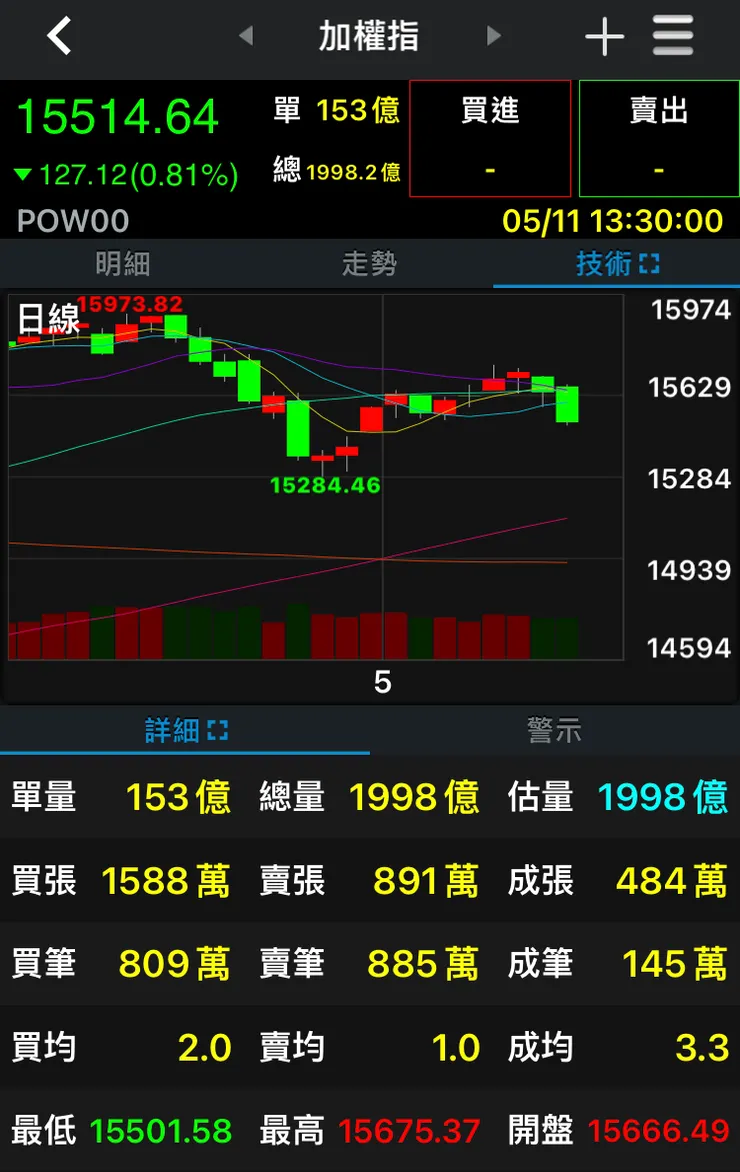Open the 詳細 tab
The height and width of the screenshot is (1172, 740).
(185, 730)
